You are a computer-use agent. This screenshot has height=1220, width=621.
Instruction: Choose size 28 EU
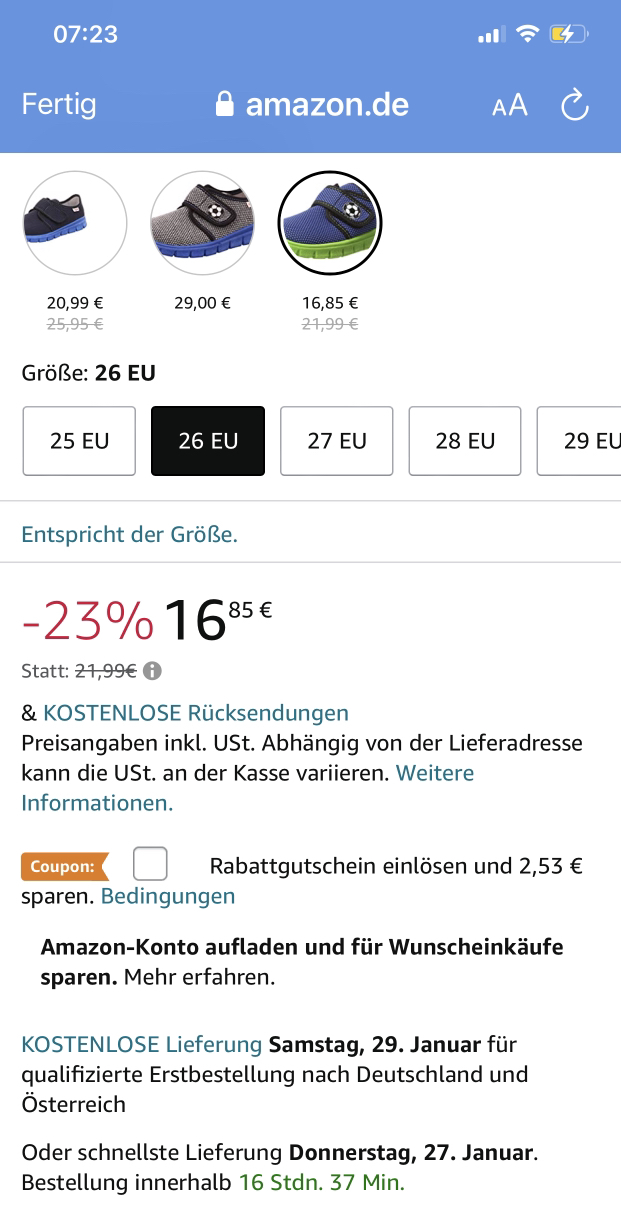pyautogui.click(x=465, y=441)
